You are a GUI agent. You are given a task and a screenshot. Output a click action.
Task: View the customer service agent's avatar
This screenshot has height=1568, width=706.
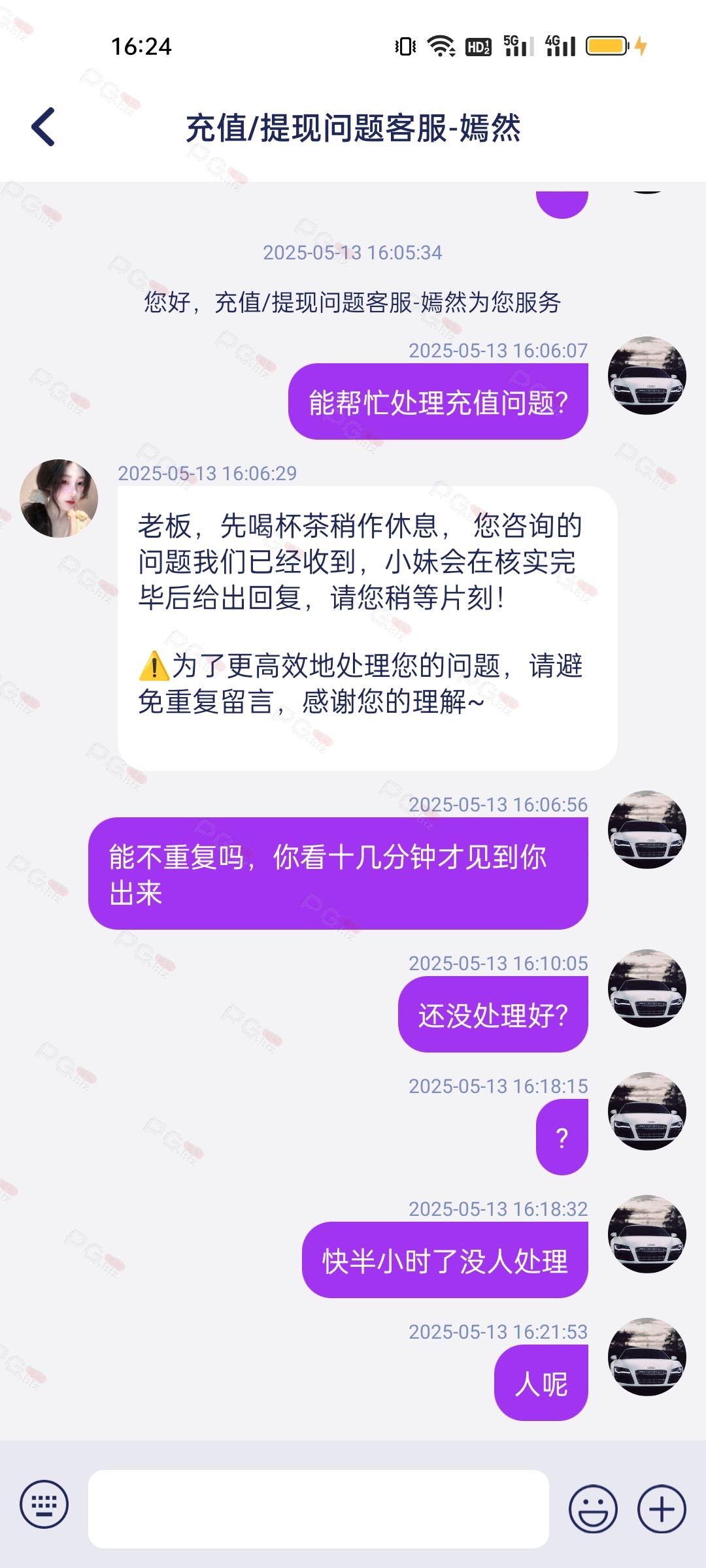[x=59, y=498]
